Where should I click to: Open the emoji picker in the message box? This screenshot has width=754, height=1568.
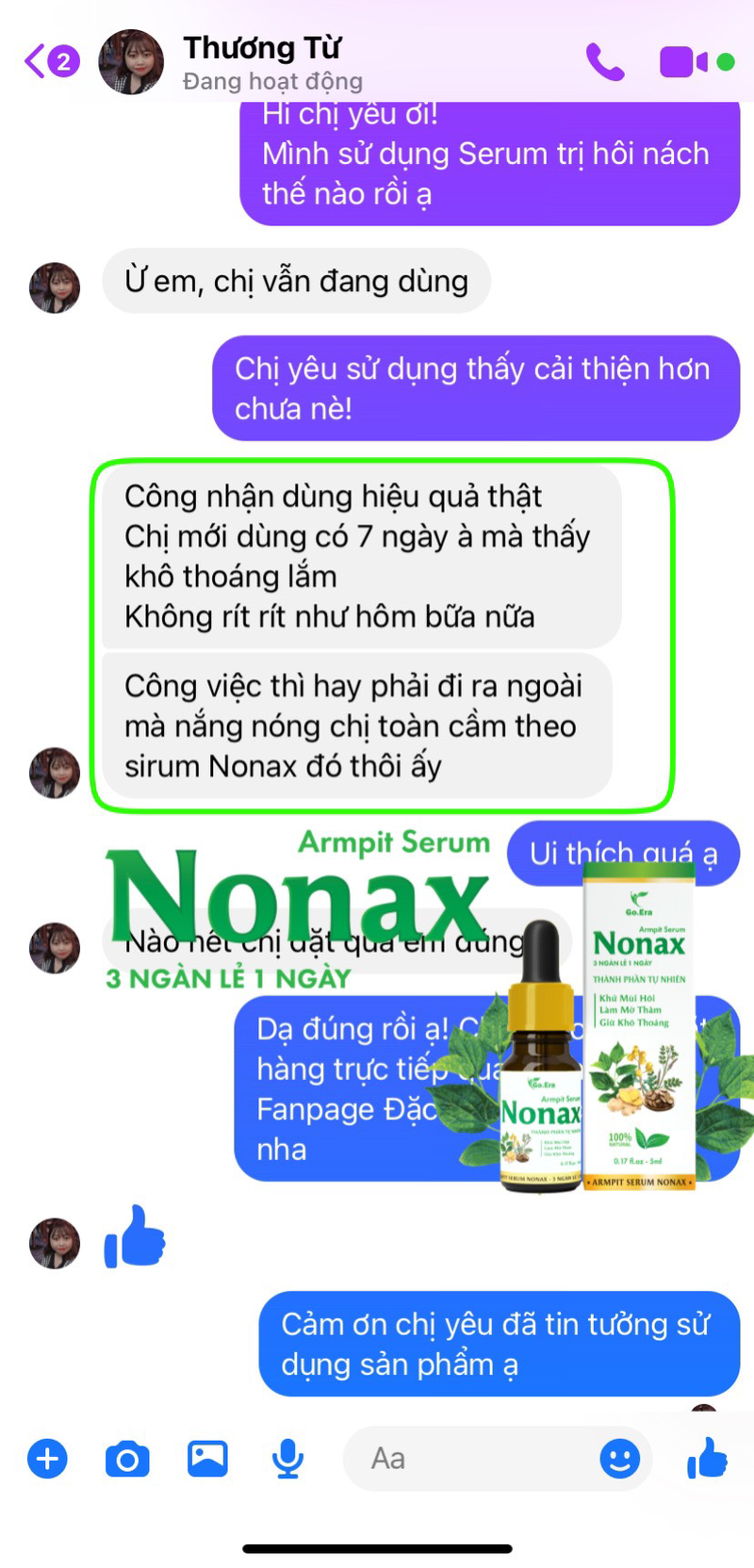tap(619, 1459)
